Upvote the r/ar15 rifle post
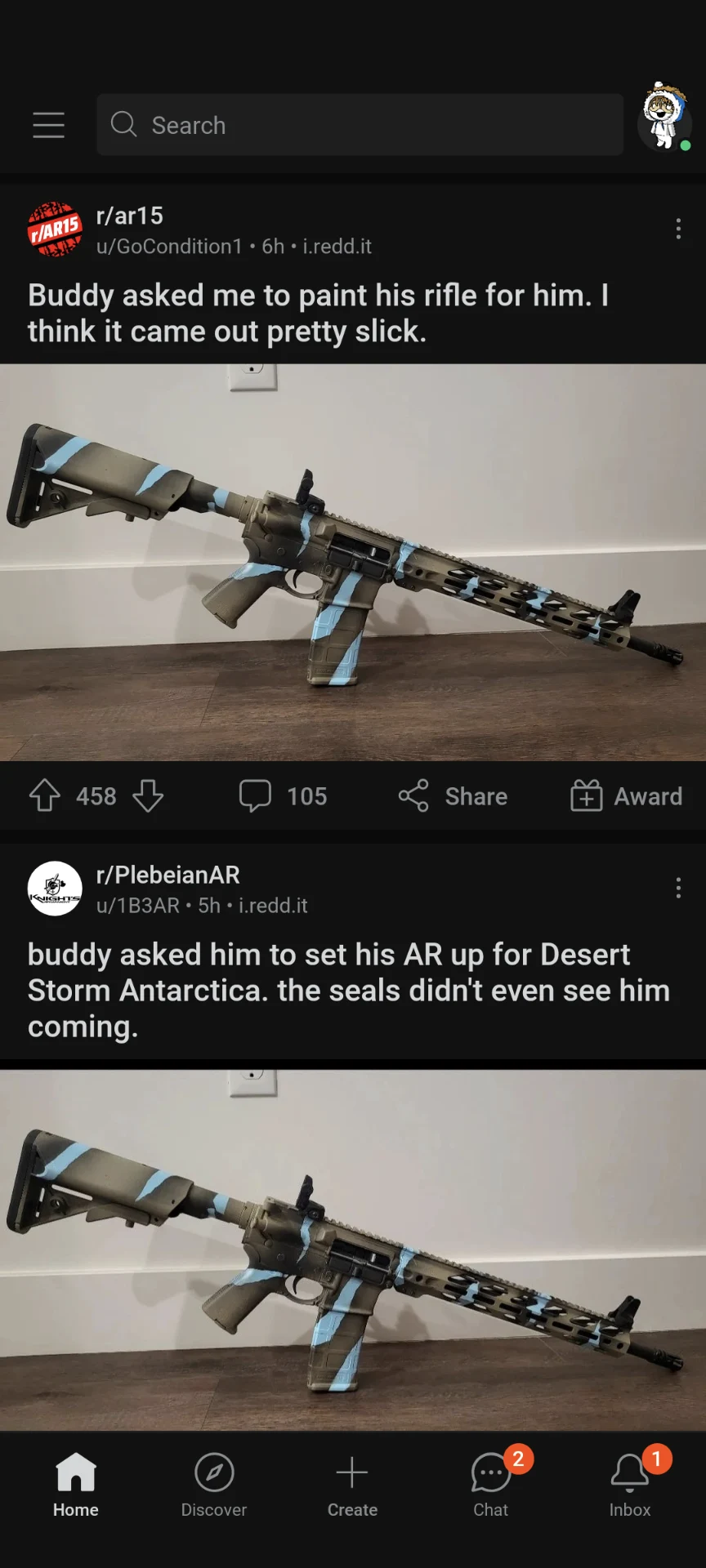Screen dimensions: 706x1568 click(47, 796)
